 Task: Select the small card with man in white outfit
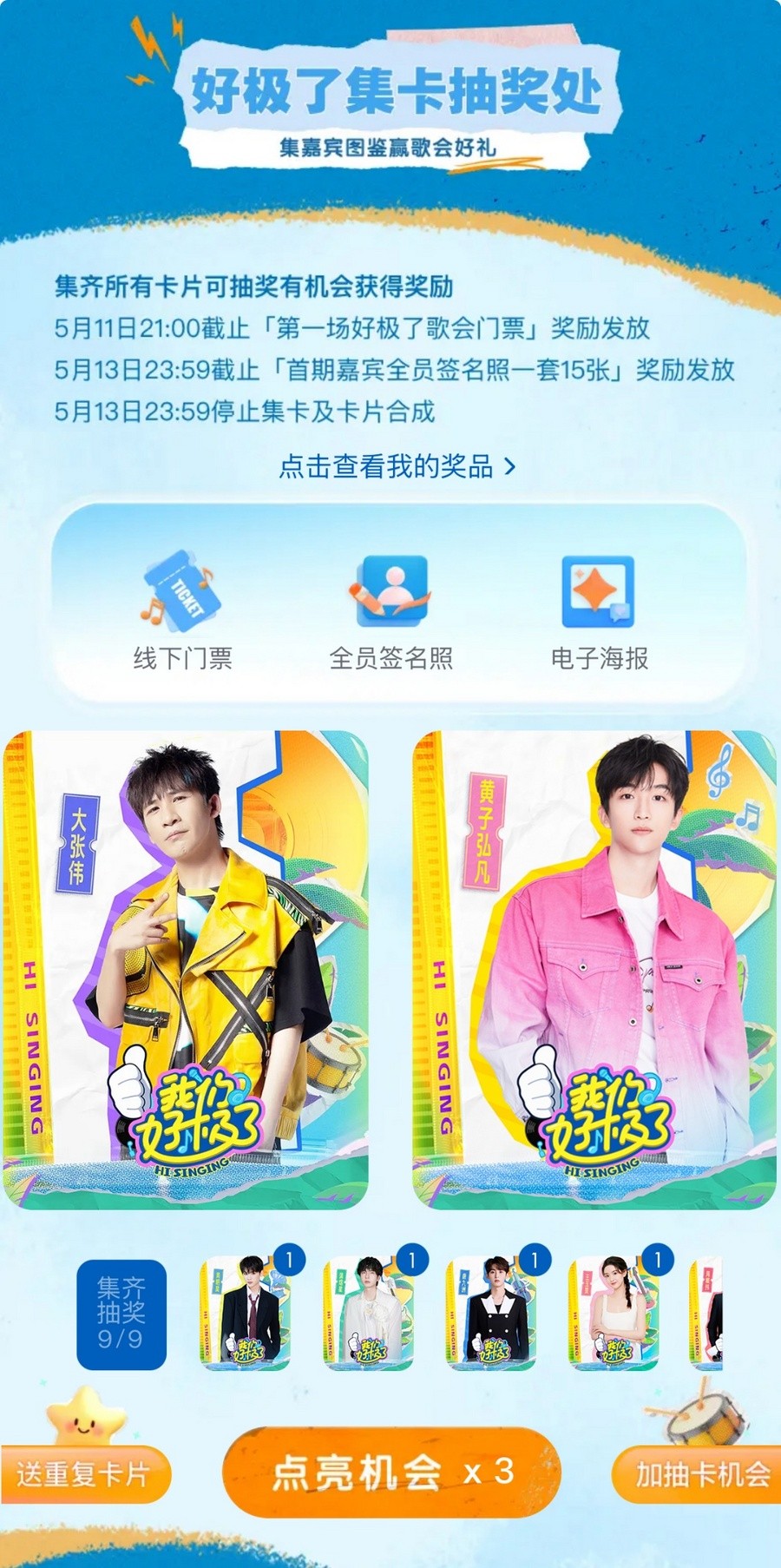click(x=368, y=1314)
